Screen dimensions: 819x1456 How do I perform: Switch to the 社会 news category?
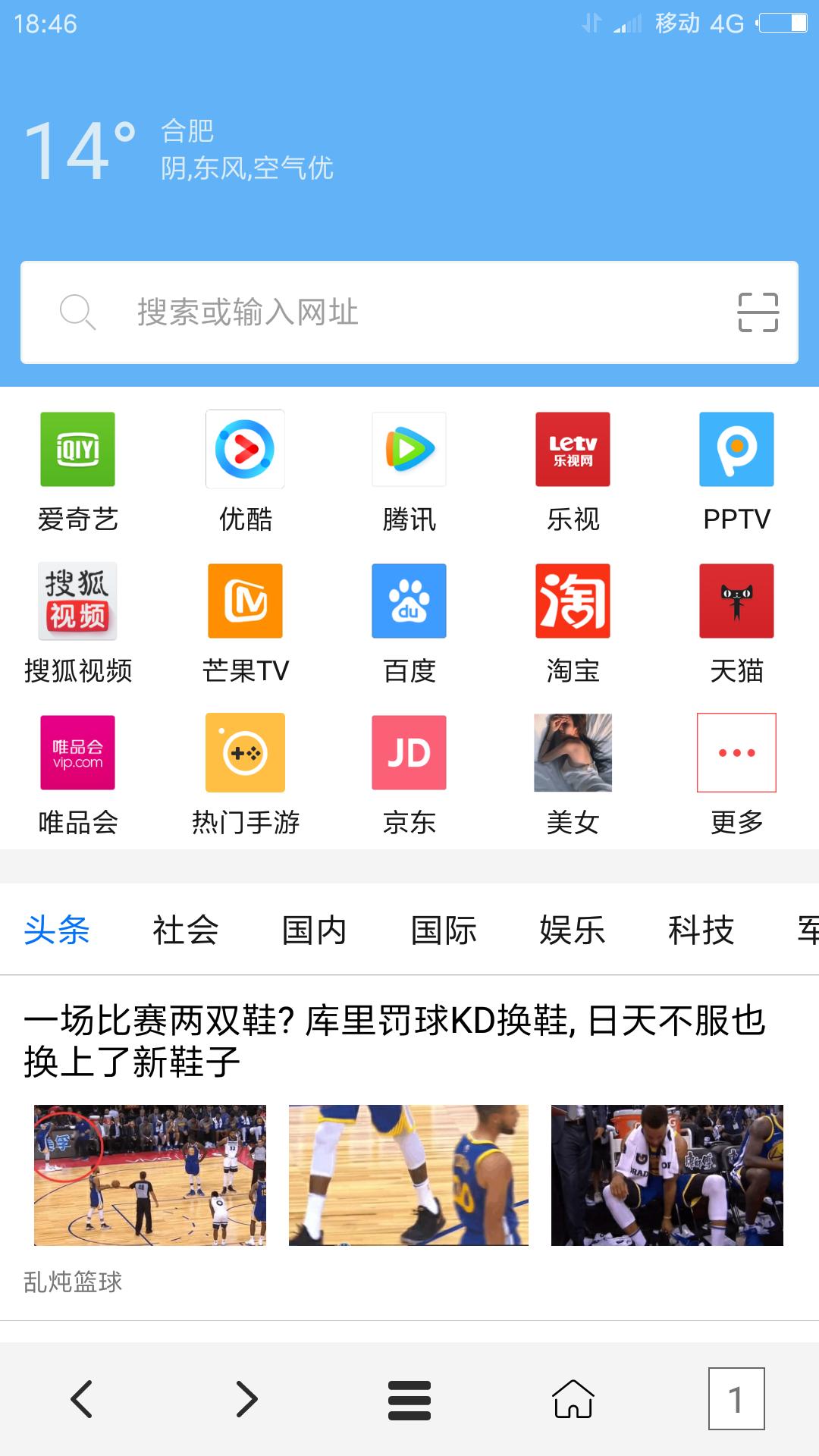[184, 930]
